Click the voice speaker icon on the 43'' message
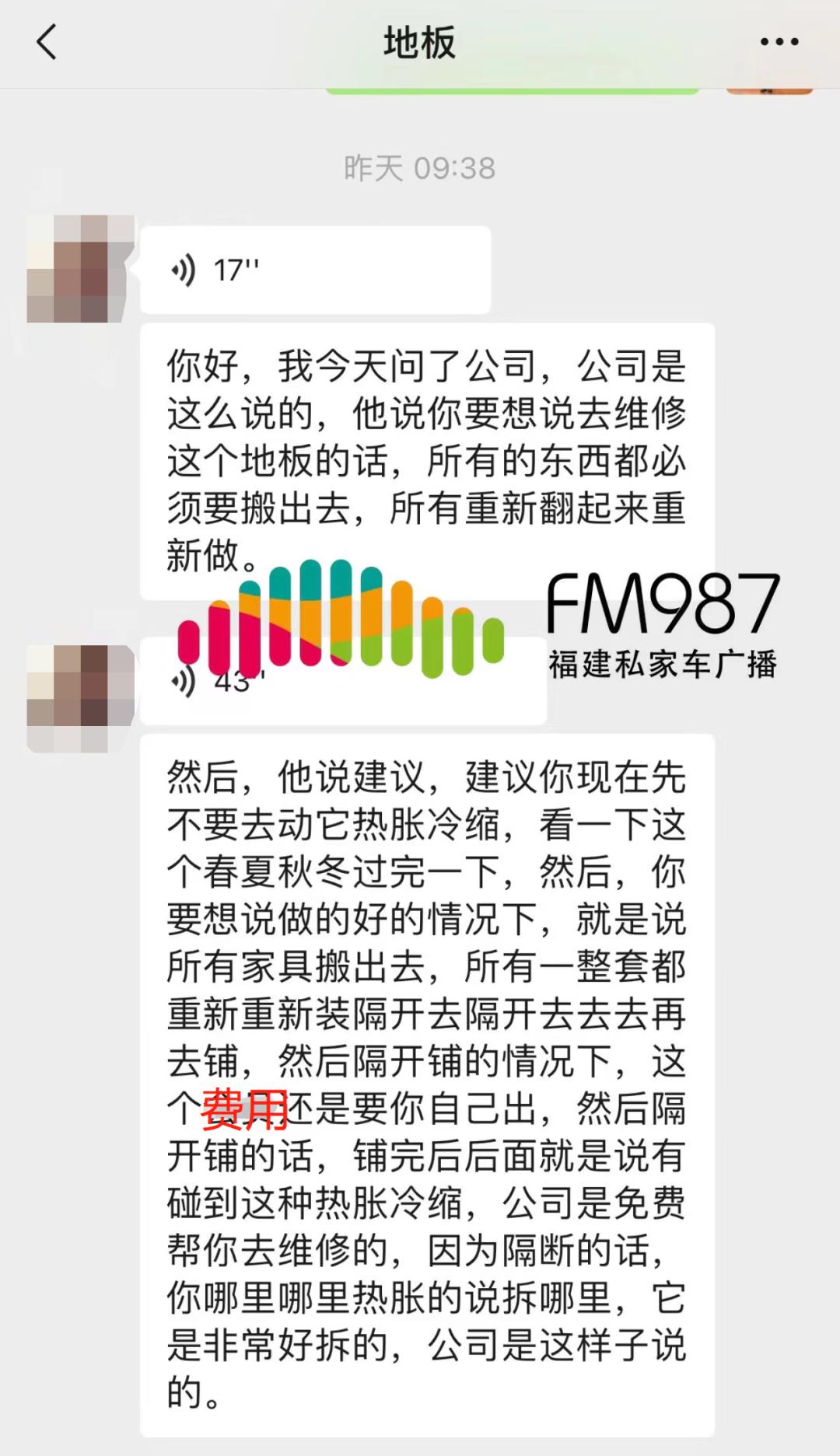Image resolution: width=840 pixels, height=1456 pixels. tap(185, 683)
